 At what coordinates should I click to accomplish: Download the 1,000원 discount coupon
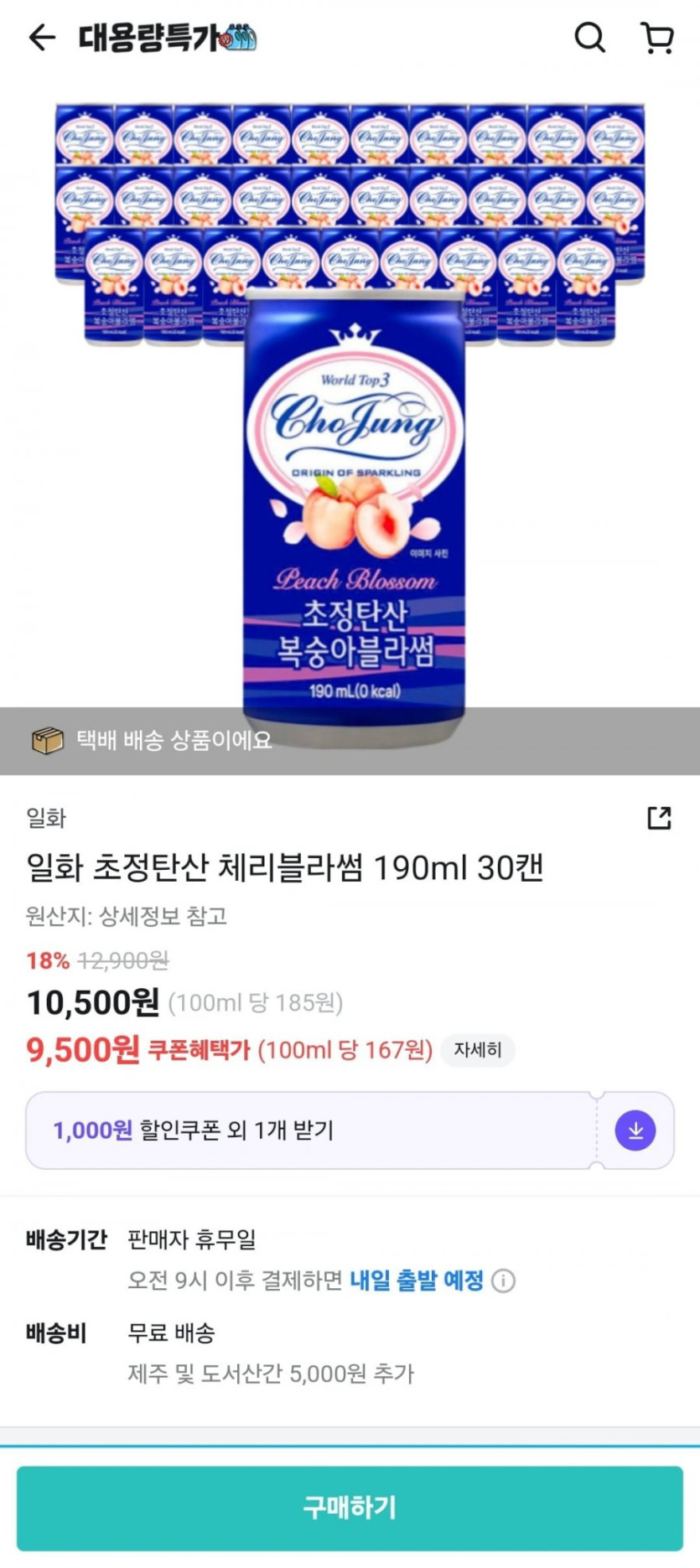pyautogui.click(x=635, y=1131)
